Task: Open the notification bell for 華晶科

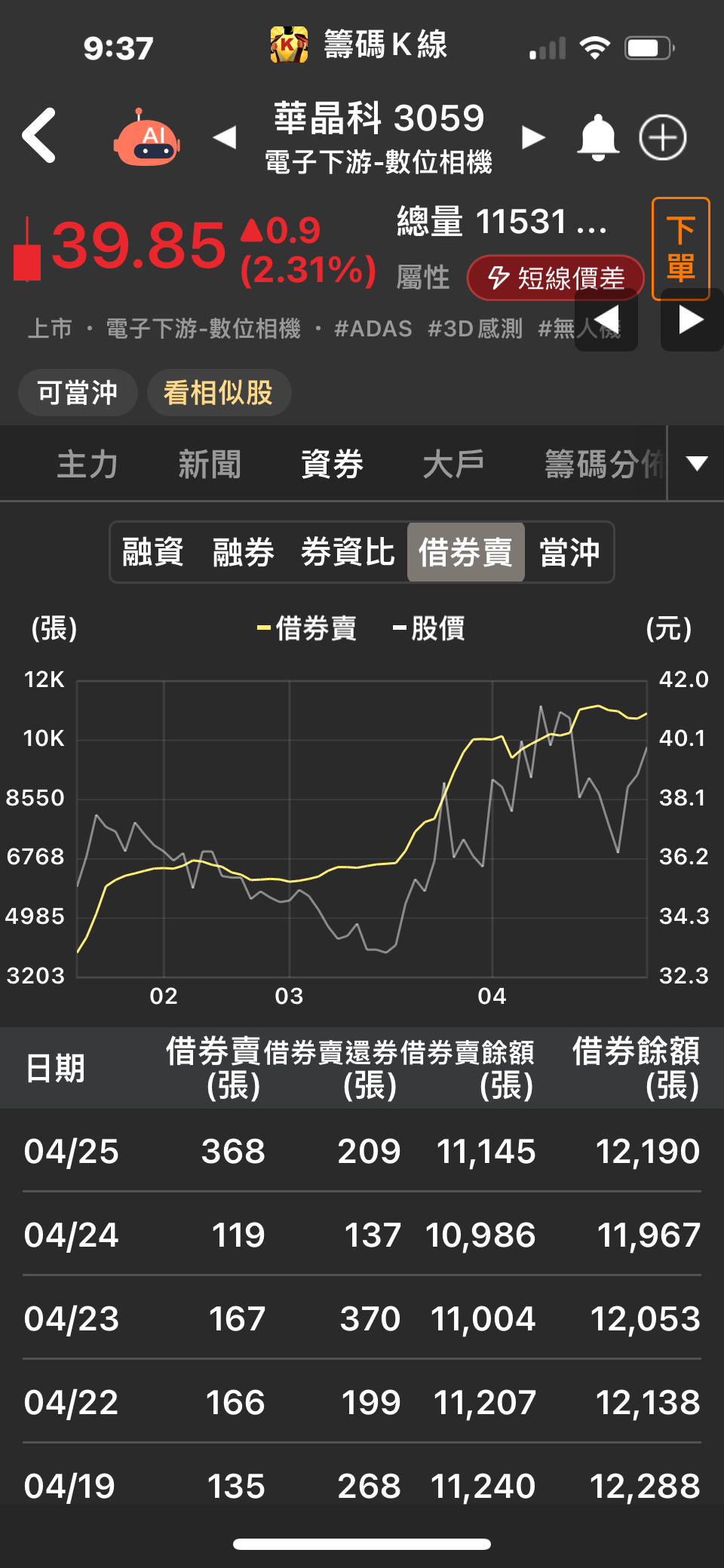Action: 597,137
